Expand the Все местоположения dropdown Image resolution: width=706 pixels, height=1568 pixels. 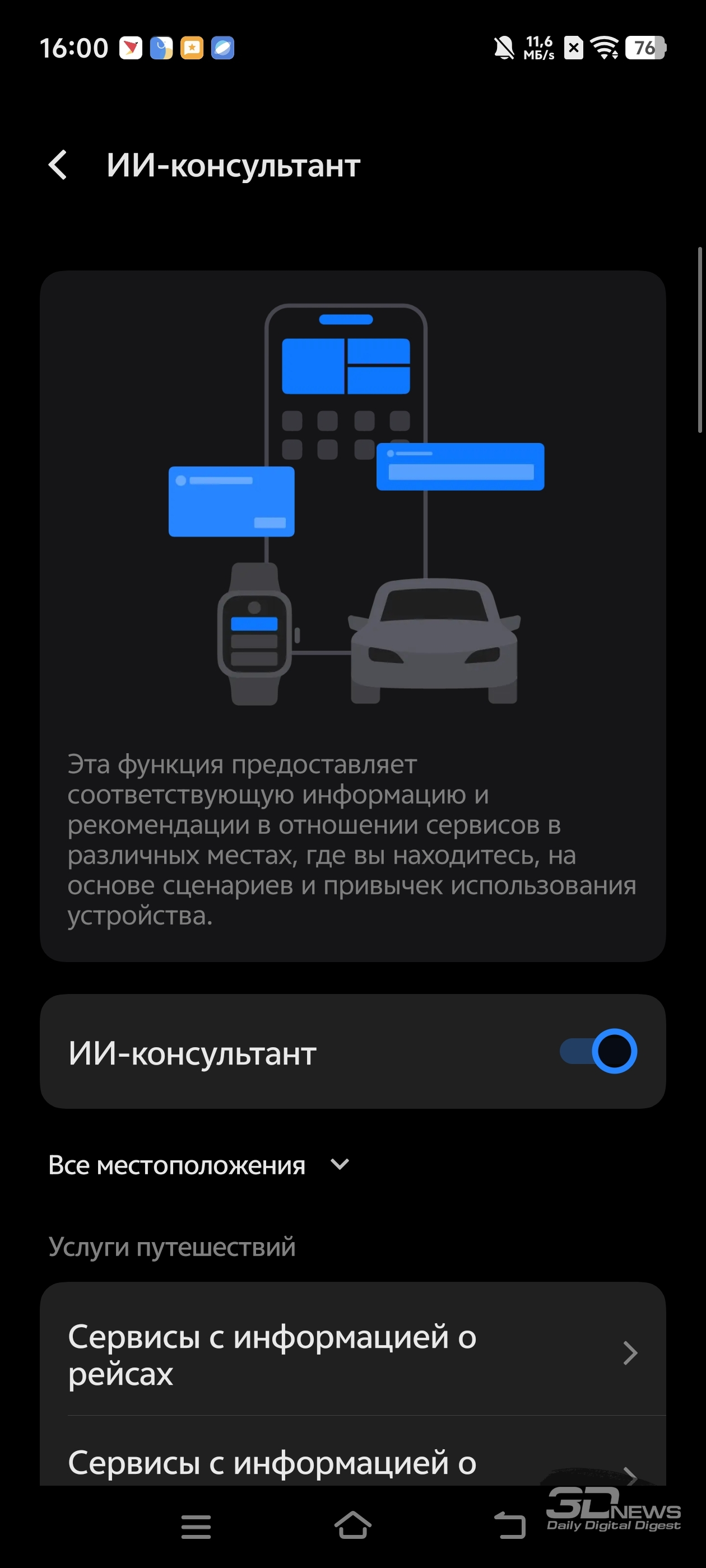[x=198, y=1165]
